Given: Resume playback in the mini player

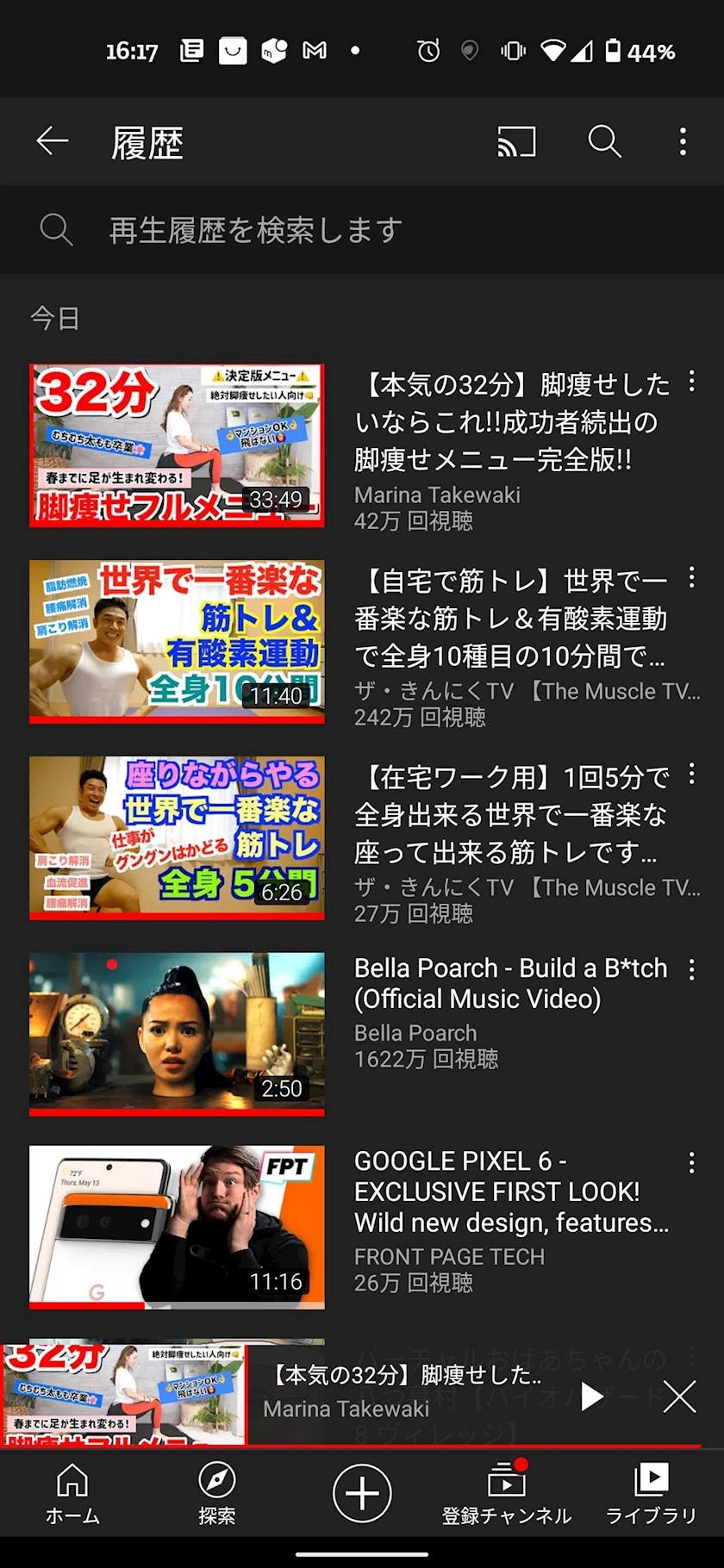Looking at the screenshot, I should pos(591,1397).
